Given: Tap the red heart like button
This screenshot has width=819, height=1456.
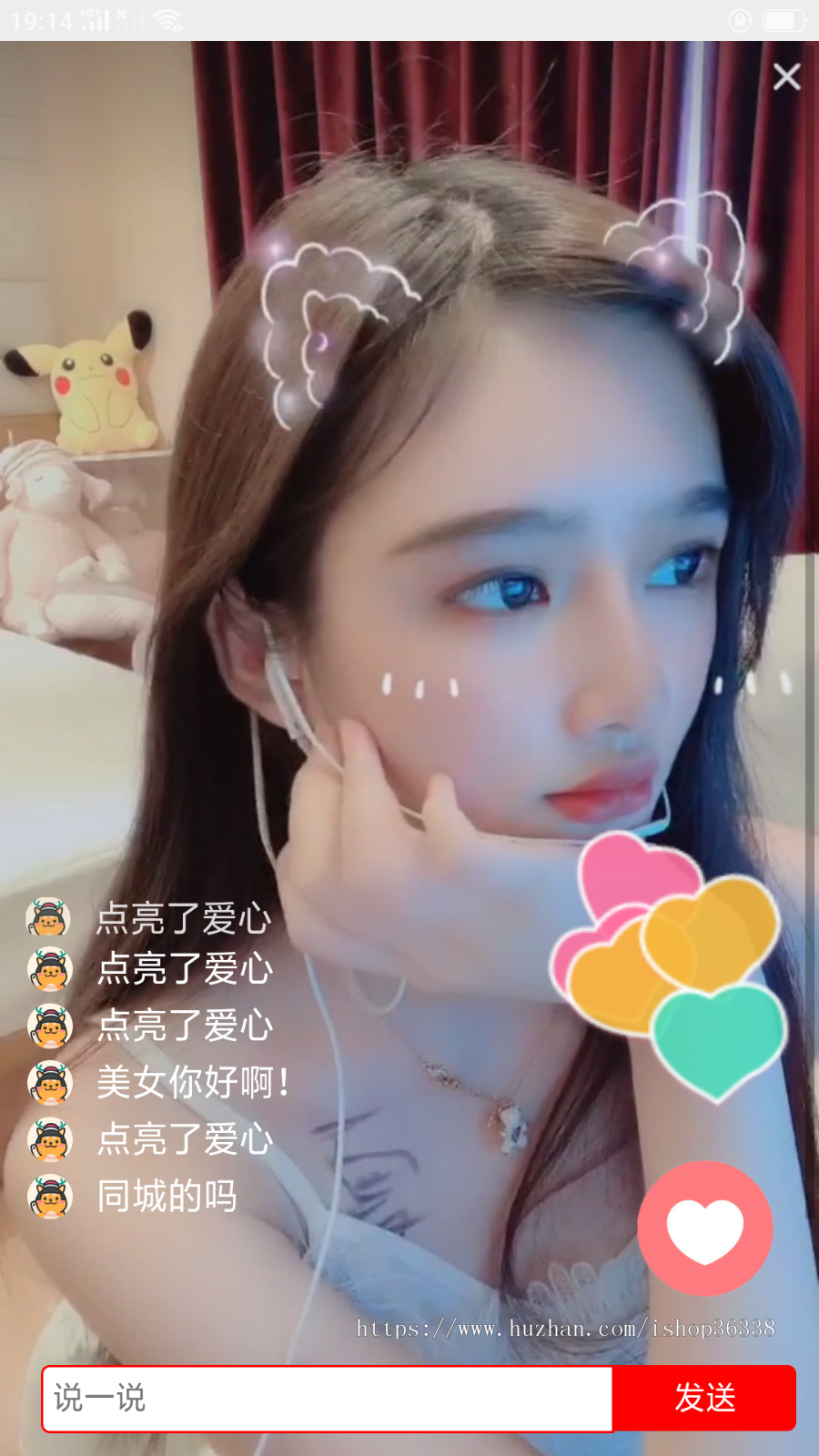Looking at the screenshot, I should [705, 1228].
